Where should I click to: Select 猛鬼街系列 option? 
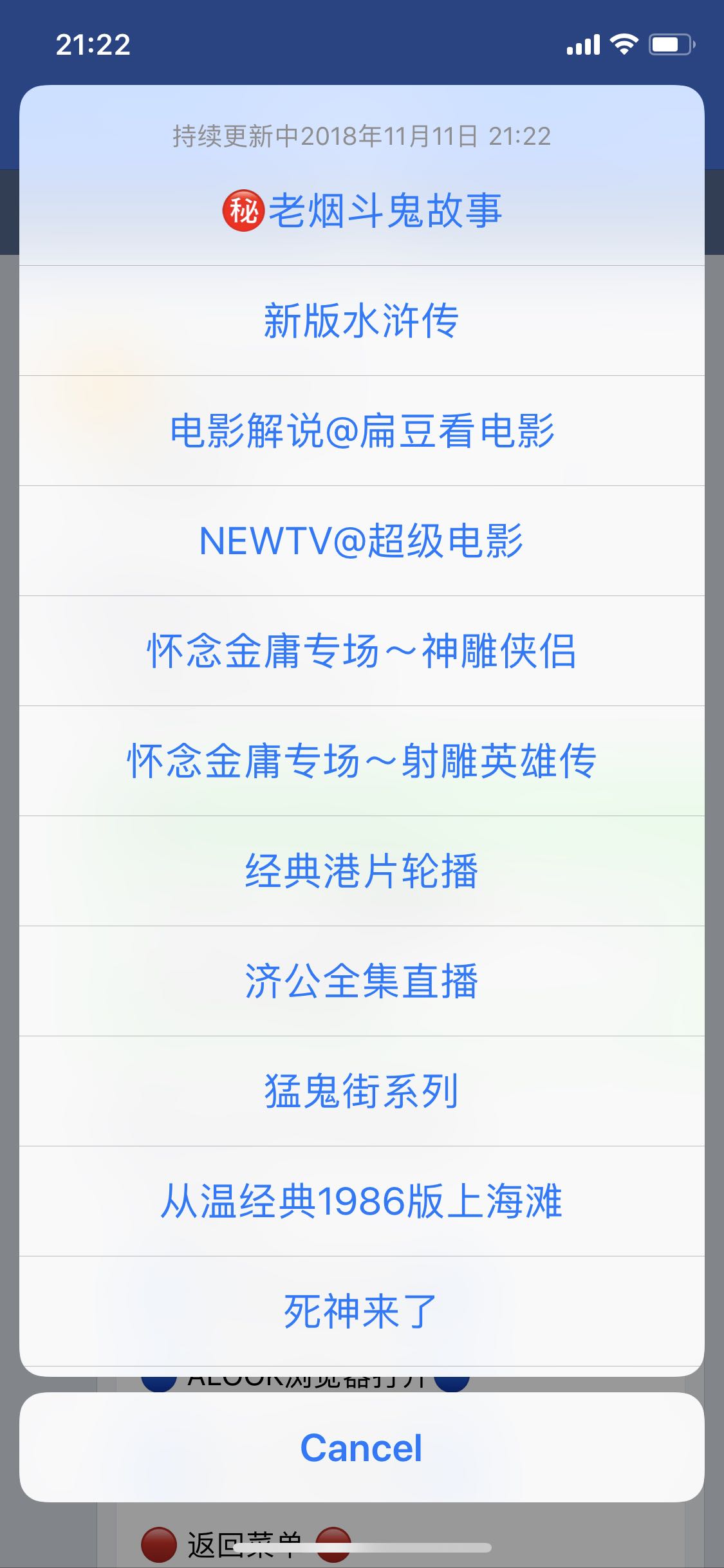tap(362, 1091)
